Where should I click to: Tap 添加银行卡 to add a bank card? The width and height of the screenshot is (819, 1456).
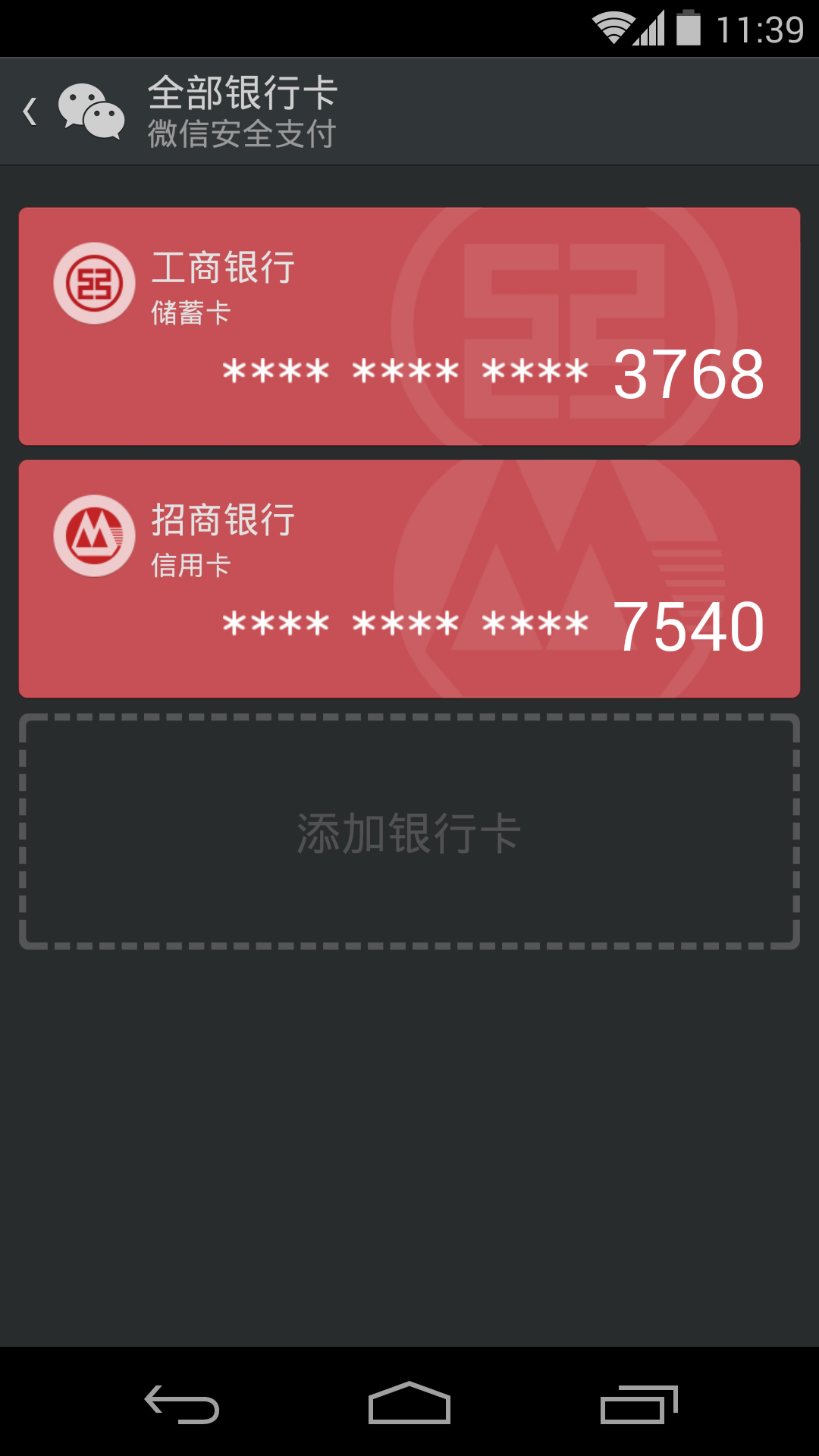pyautogui.click(x=409, y=831)
